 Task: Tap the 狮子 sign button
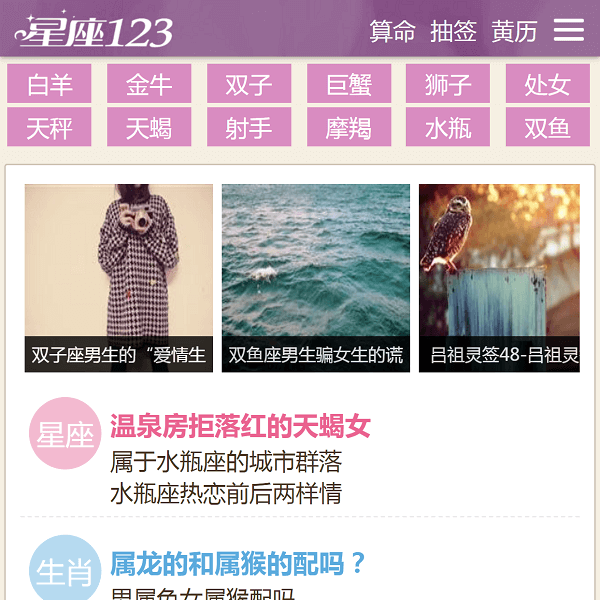[448, 85]
